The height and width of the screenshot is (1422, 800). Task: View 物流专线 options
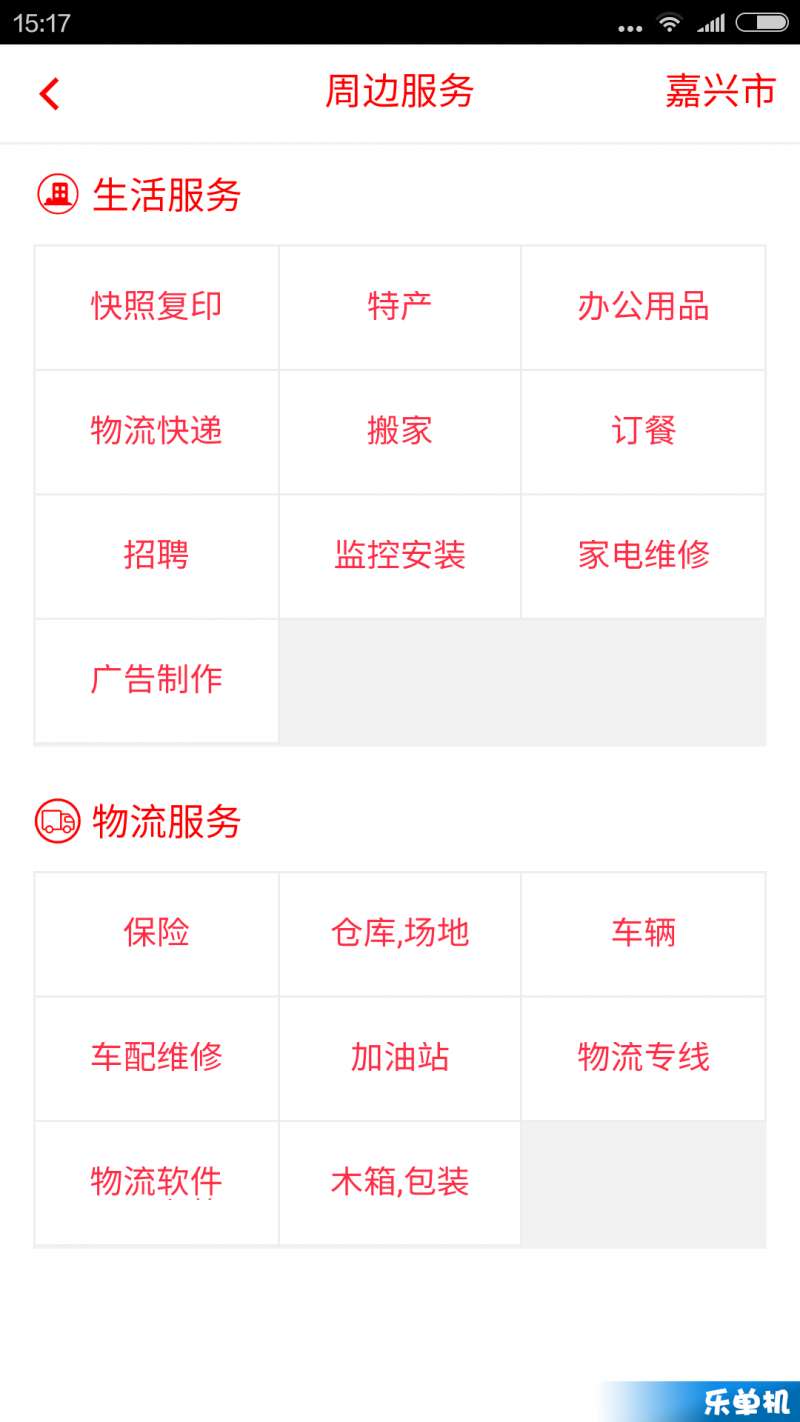(x=643, y=1059)
